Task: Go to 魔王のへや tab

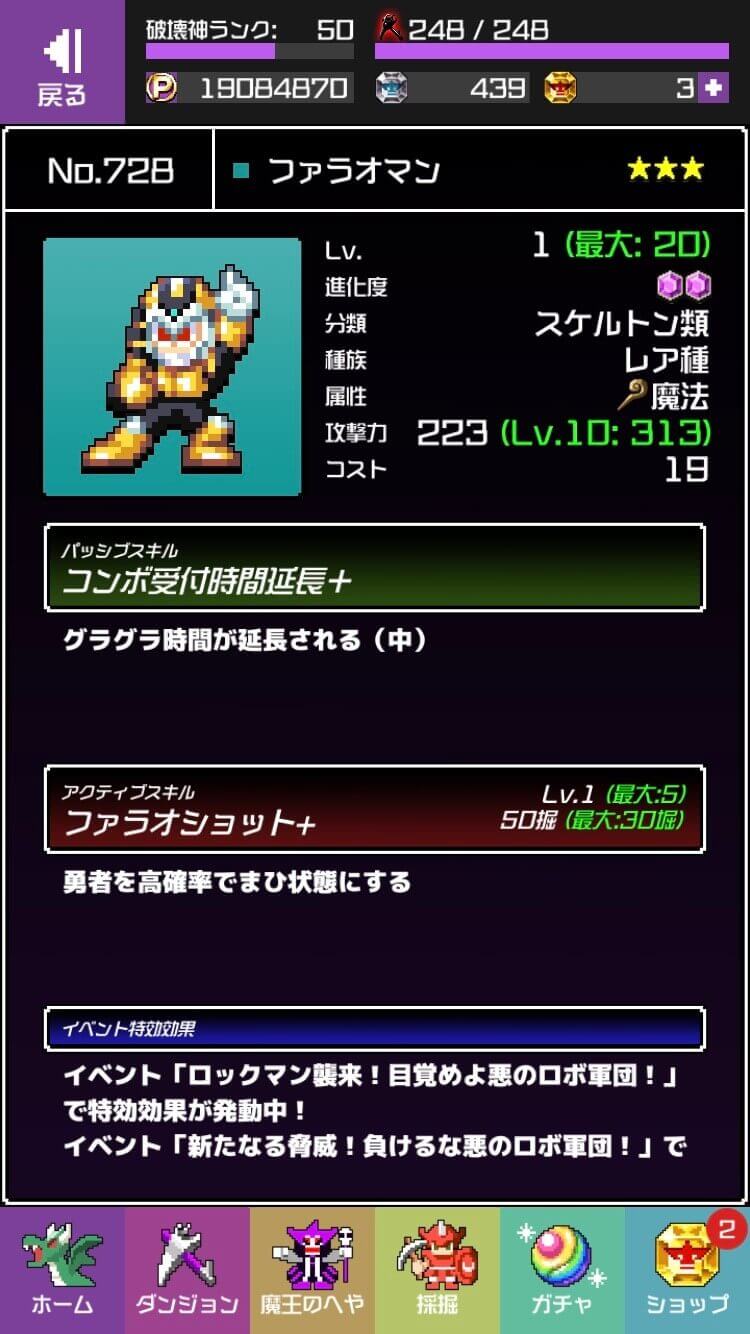Action: click(x=312, y=1270)
